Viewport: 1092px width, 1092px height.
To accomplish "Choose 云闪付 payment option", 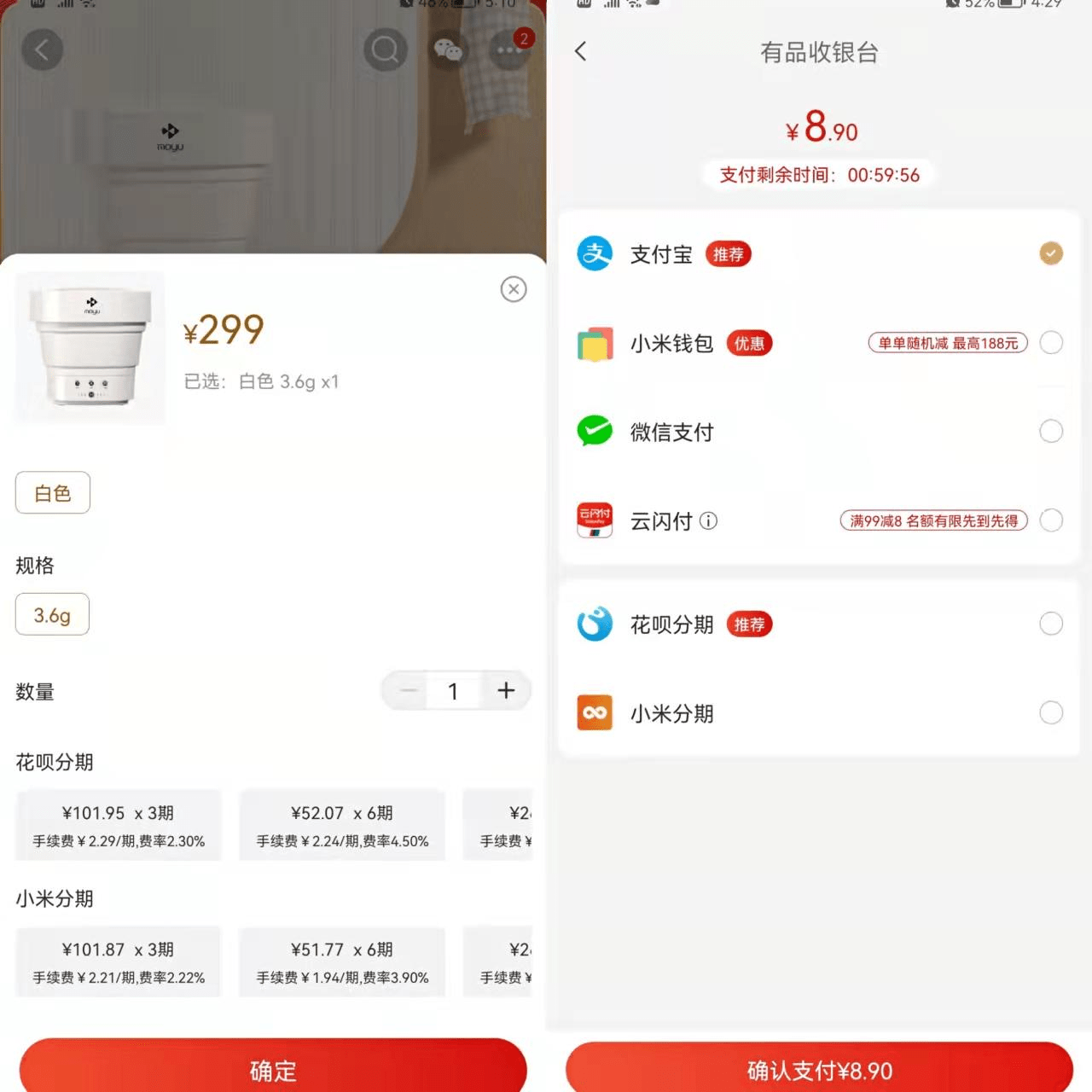I will click(1050, 520).
